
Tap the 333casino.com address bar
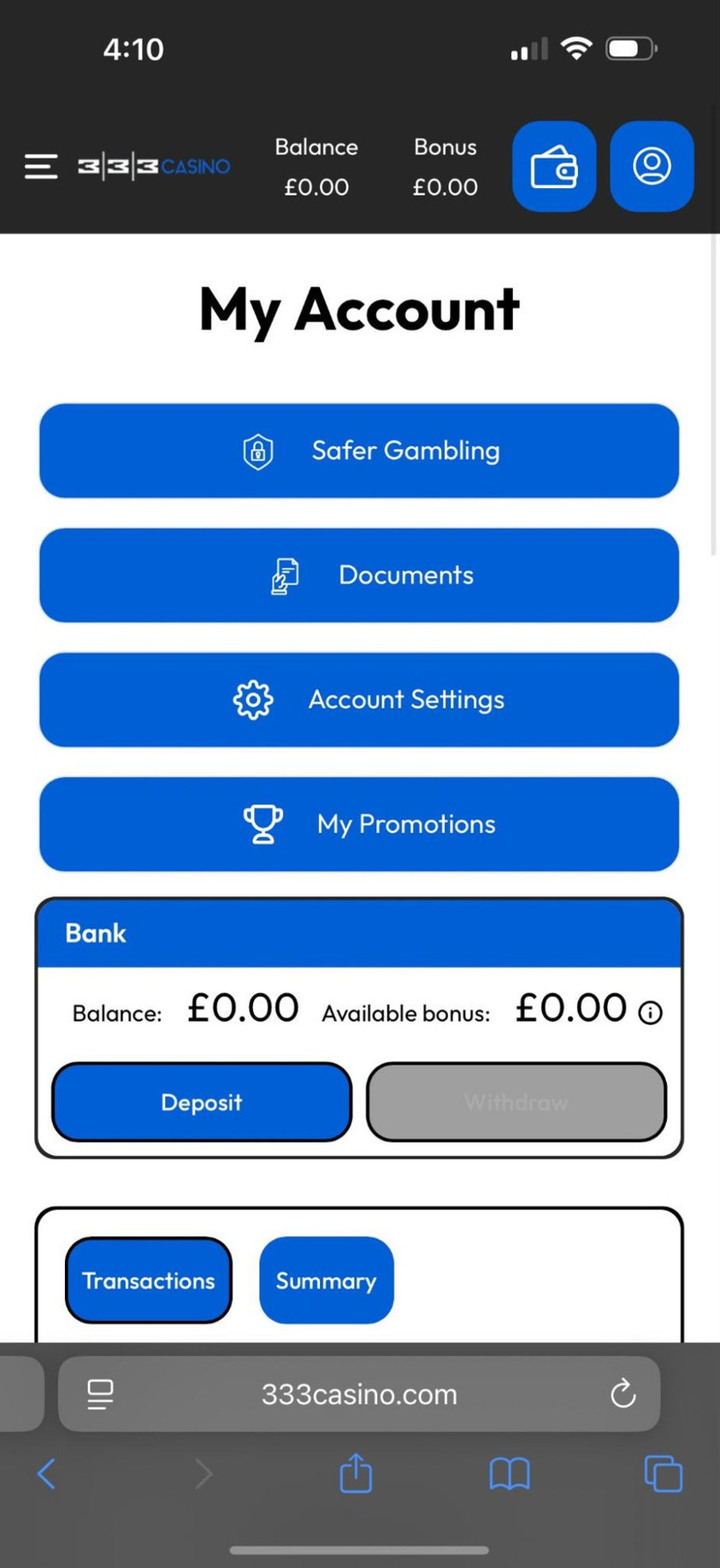359,1394
